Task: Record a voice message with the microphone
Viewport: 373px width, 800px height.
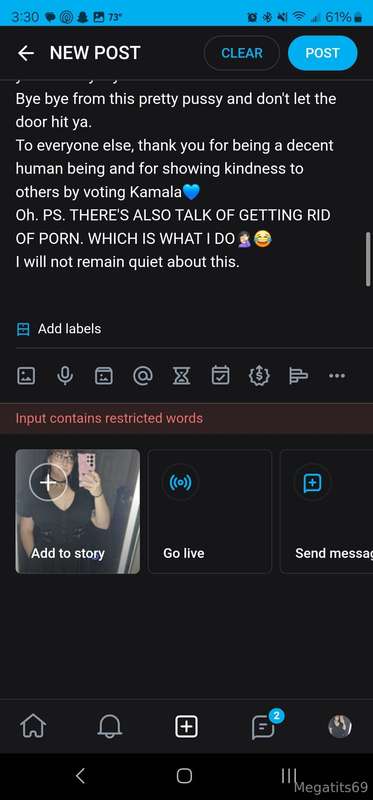Action: coord(65,376)
